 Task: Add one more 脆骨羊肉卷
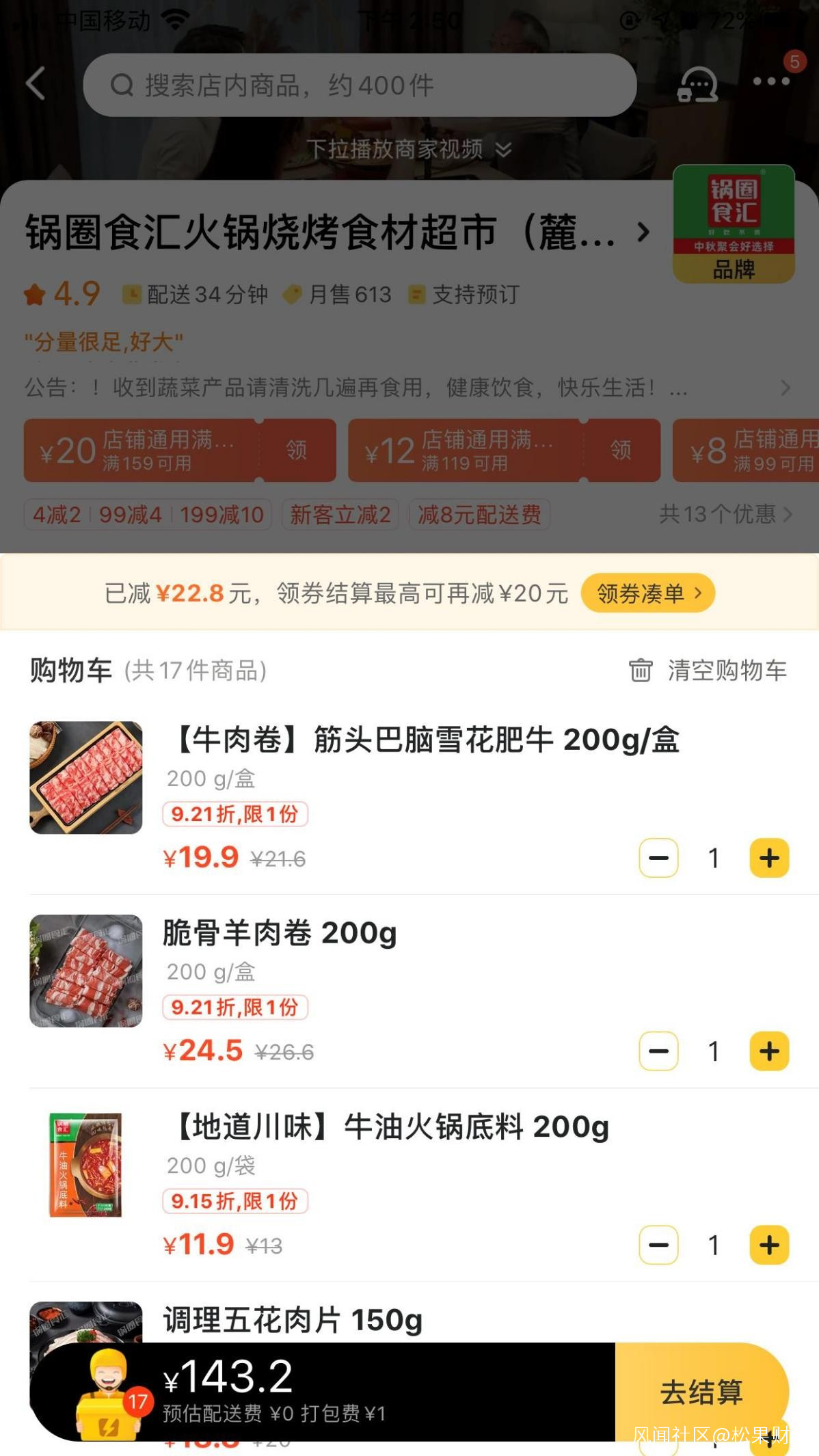(x=769, y=1051)
